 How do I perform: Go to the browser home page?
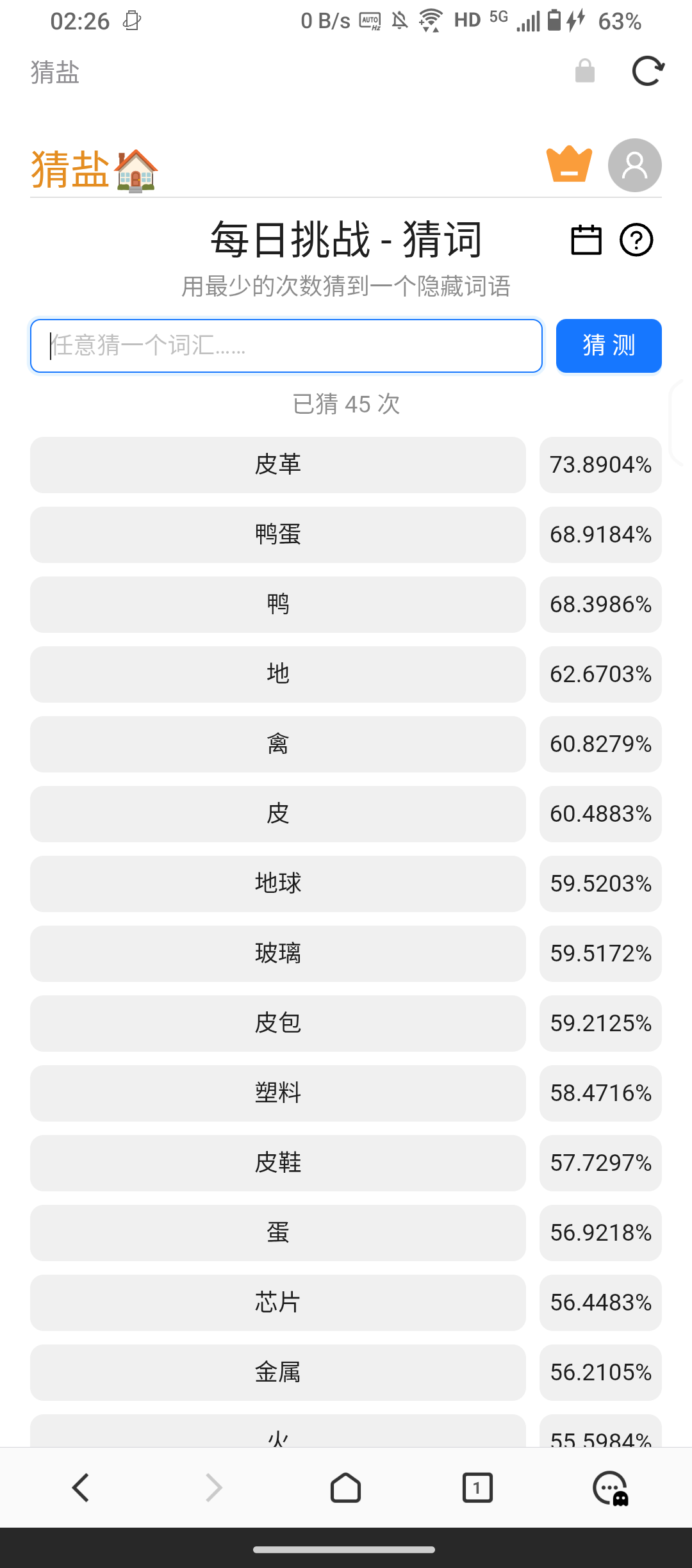pos(345,1487)
